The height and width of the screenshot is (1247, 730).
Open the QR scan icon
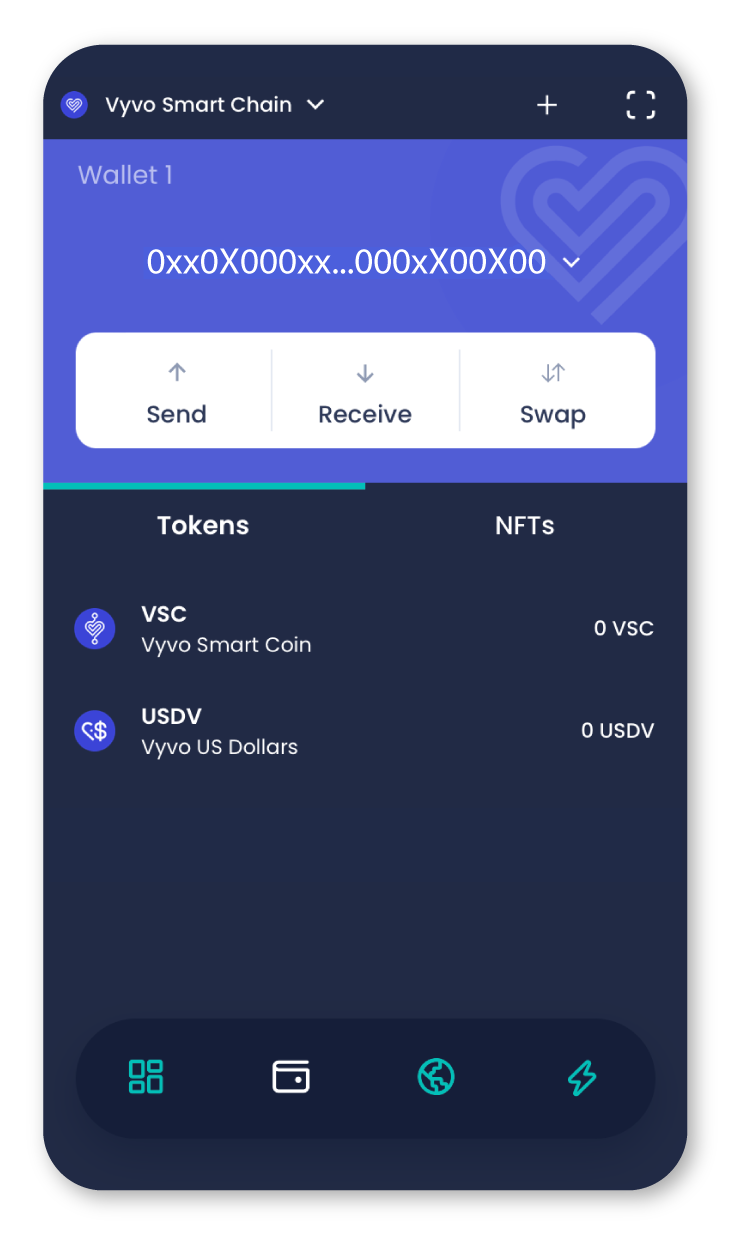coord(640,105)
